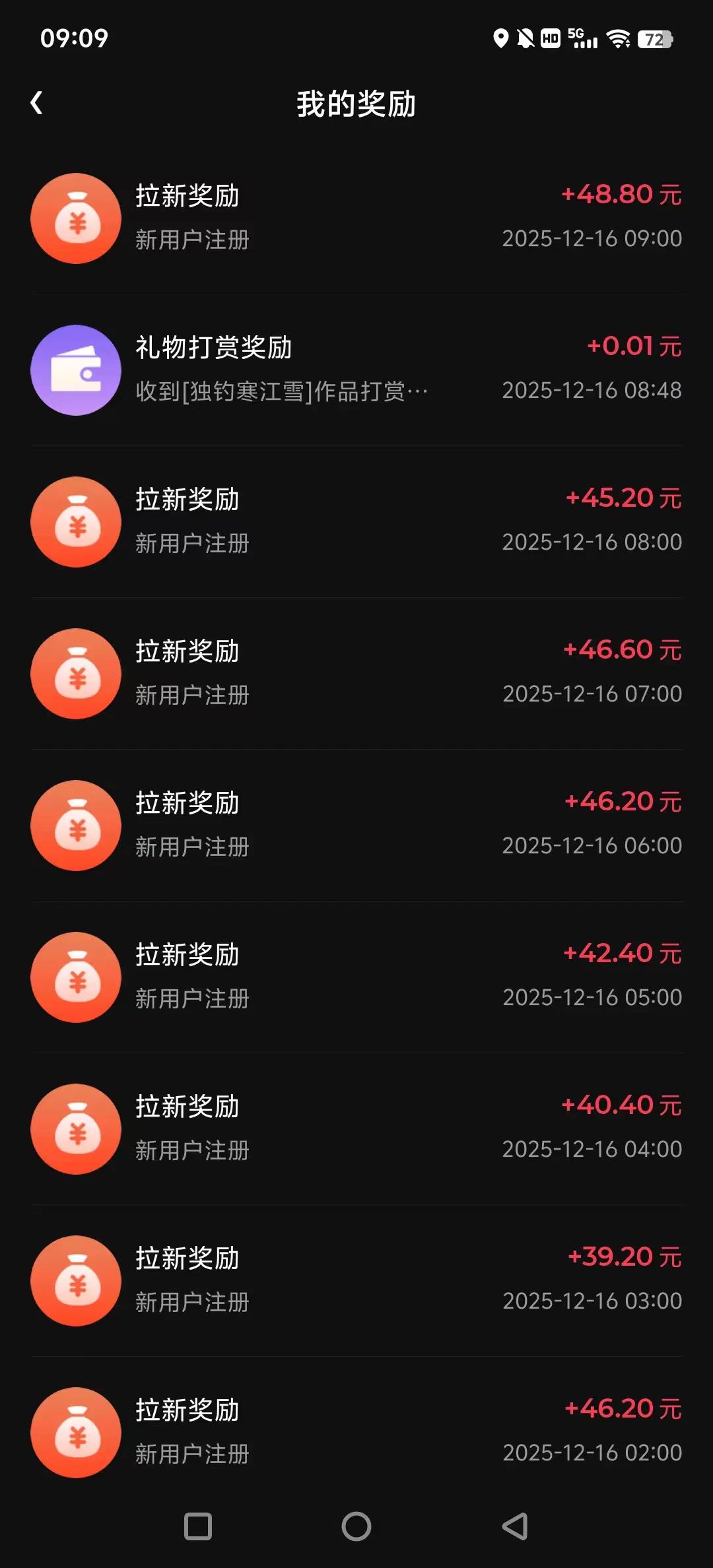Tap the money bag icon beside the 04:00 reward
713x1568 pixels.
[x=75, y=1129]
